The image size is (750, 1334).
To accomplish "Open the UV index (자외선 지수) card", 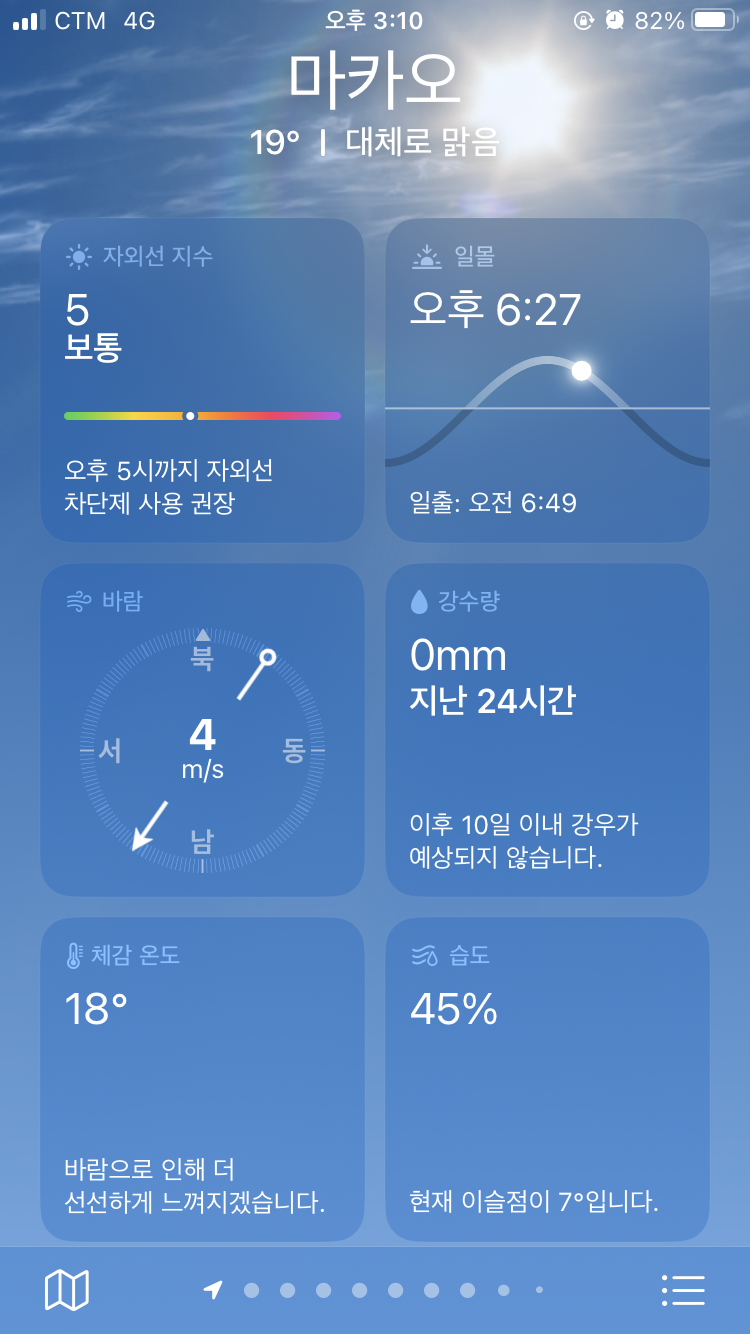I will click(x=202, y=380).
